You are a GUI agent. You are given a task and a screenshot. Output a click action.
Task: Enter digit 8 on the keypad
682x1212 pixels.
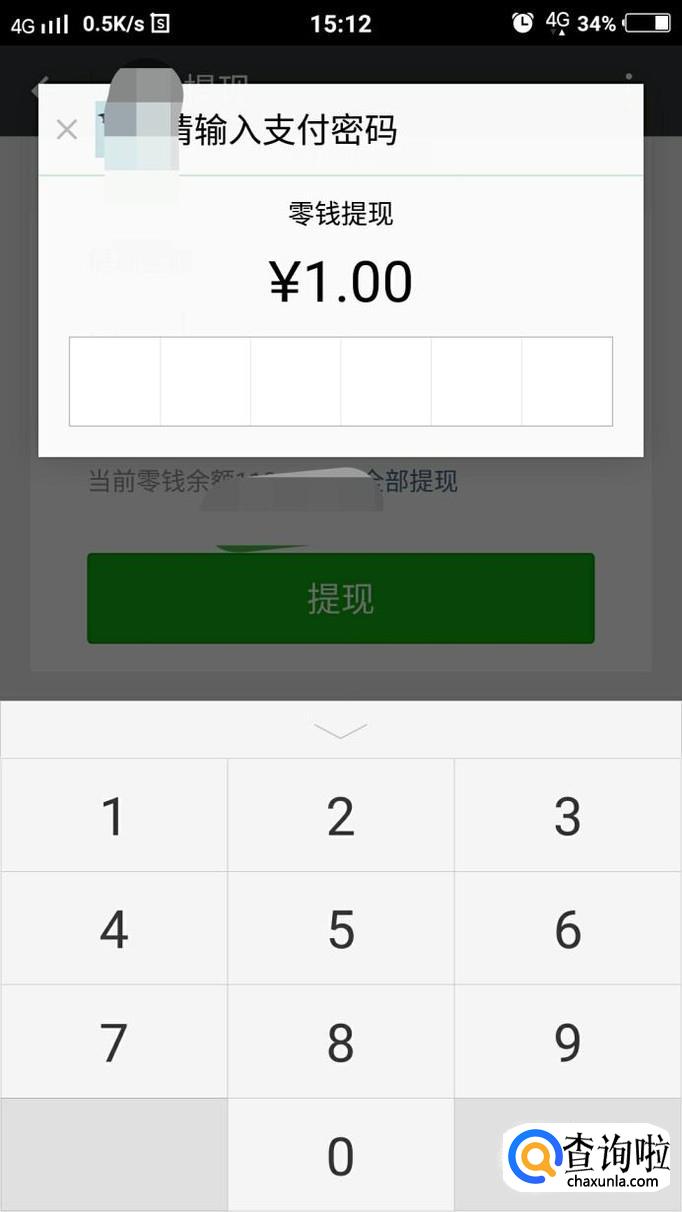341,1042
